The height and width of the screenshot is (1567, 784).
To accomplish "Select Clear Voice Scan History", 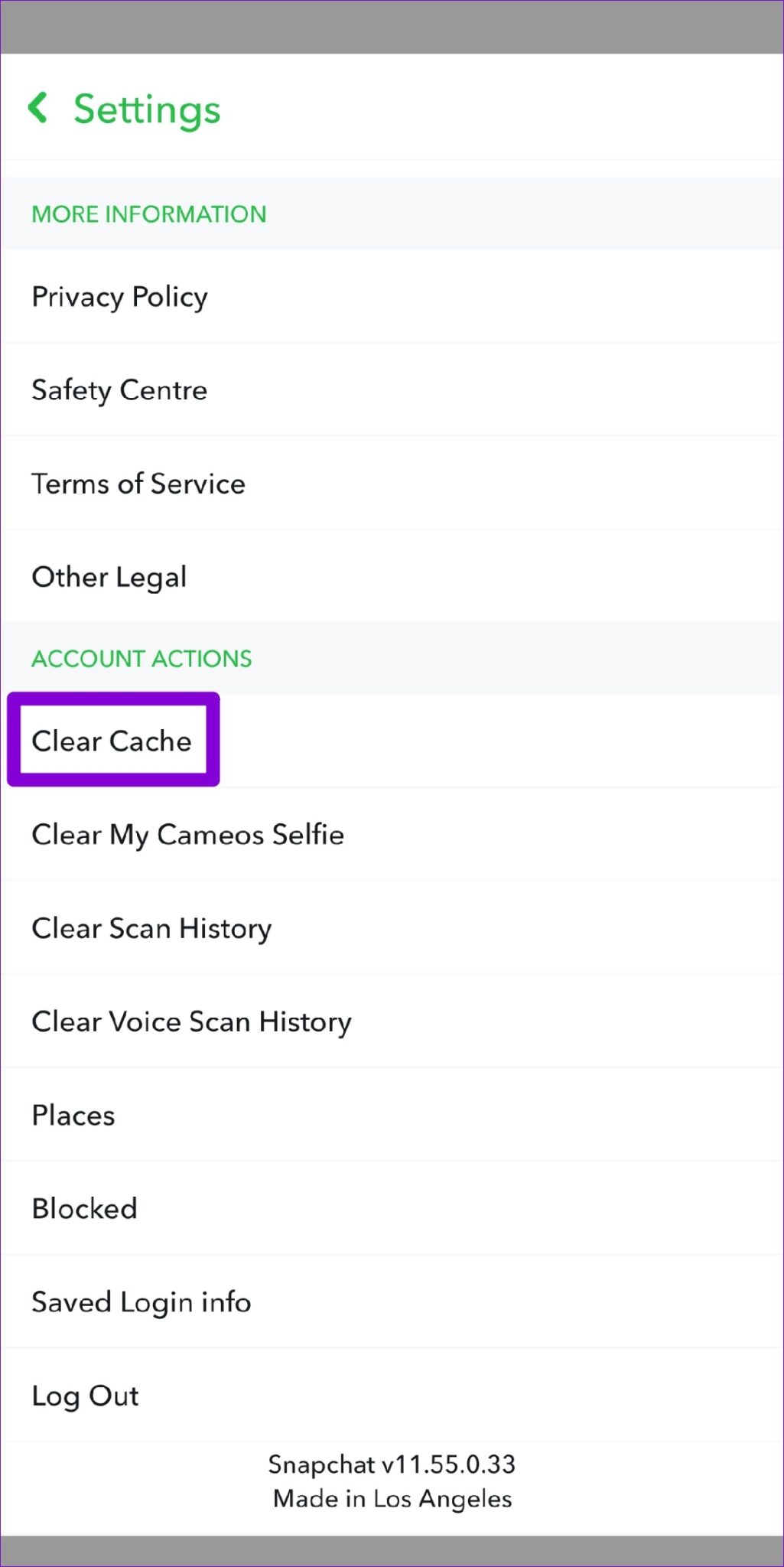I will click(x=190, y=1021).
